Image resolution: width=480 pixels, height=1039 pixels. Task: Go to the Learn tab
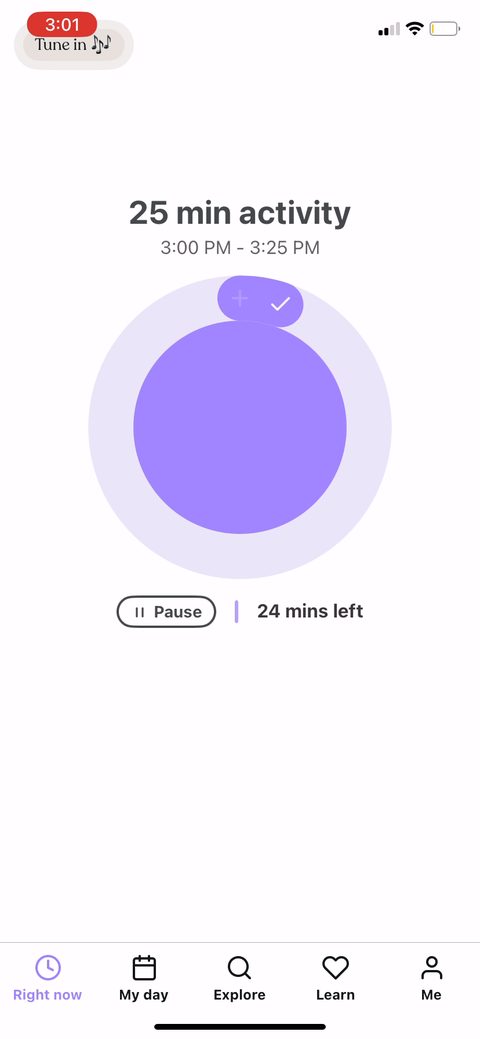(335, 978)
